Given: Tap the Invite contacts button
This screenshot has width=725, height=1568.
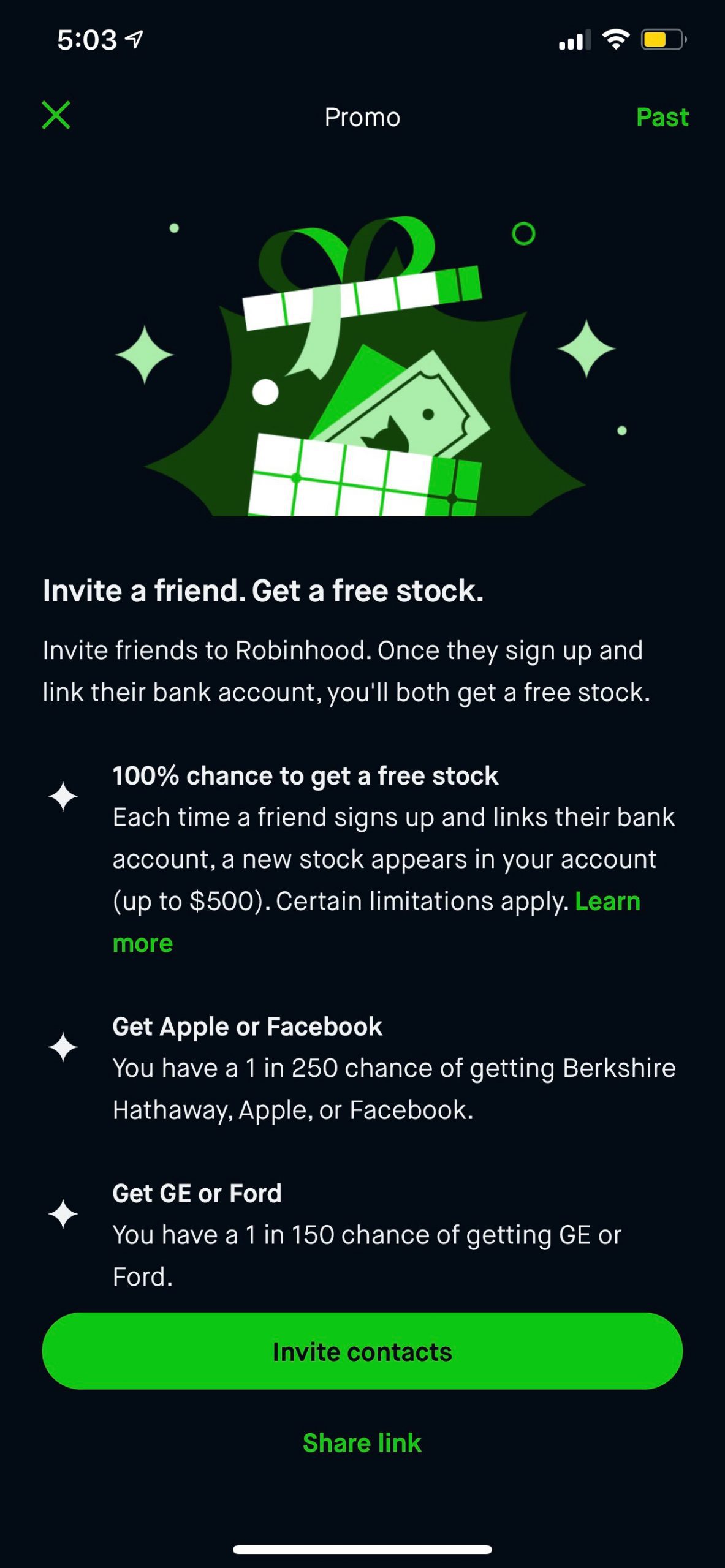Looking at the screenshot, I should [x=362, y=1351].
